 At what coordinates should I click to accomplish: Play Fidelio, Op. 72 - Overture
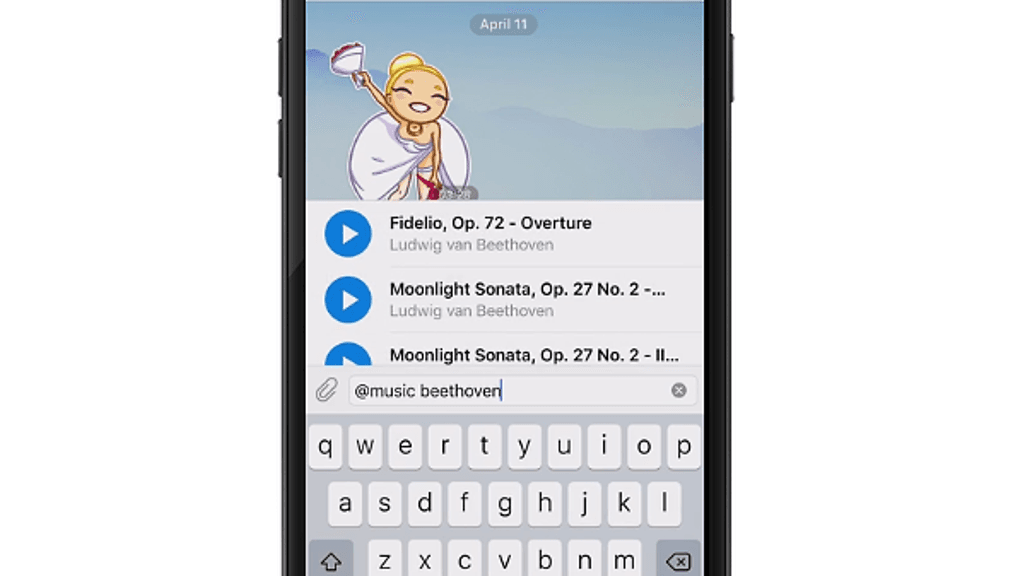(348, 234)
